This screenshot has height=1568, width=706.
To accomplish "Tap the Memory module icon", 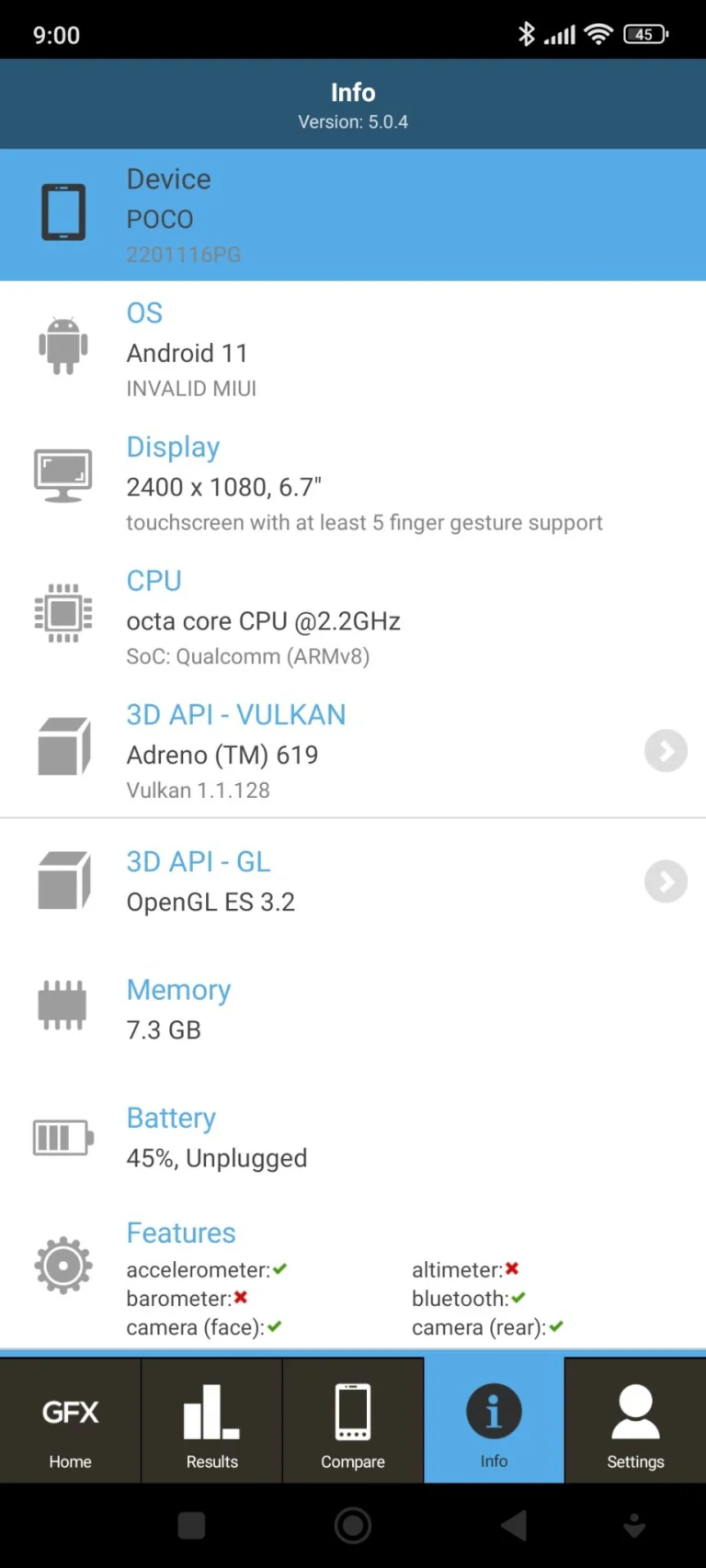I will click(x=63, y=1005).
